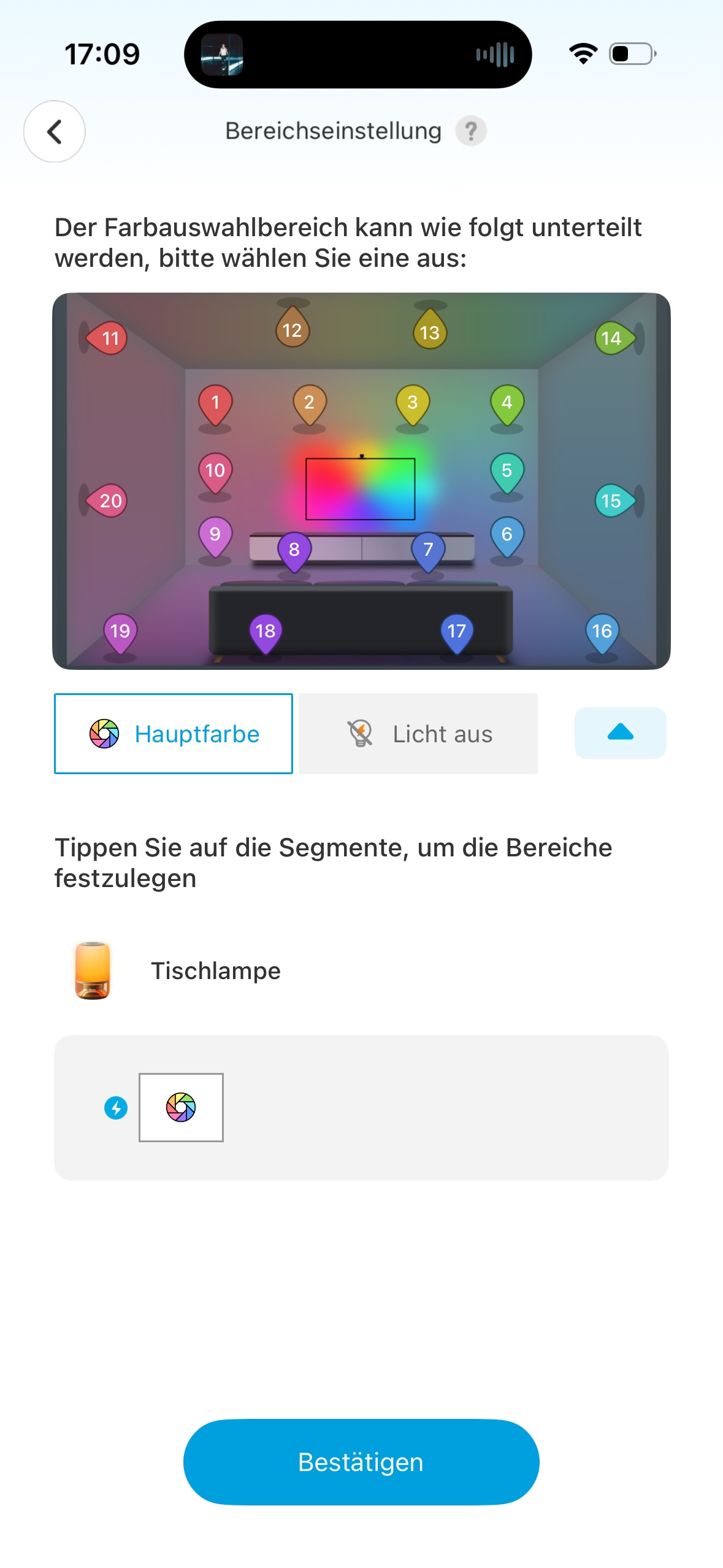Choose color area marker 12

[x=293, y=330]
